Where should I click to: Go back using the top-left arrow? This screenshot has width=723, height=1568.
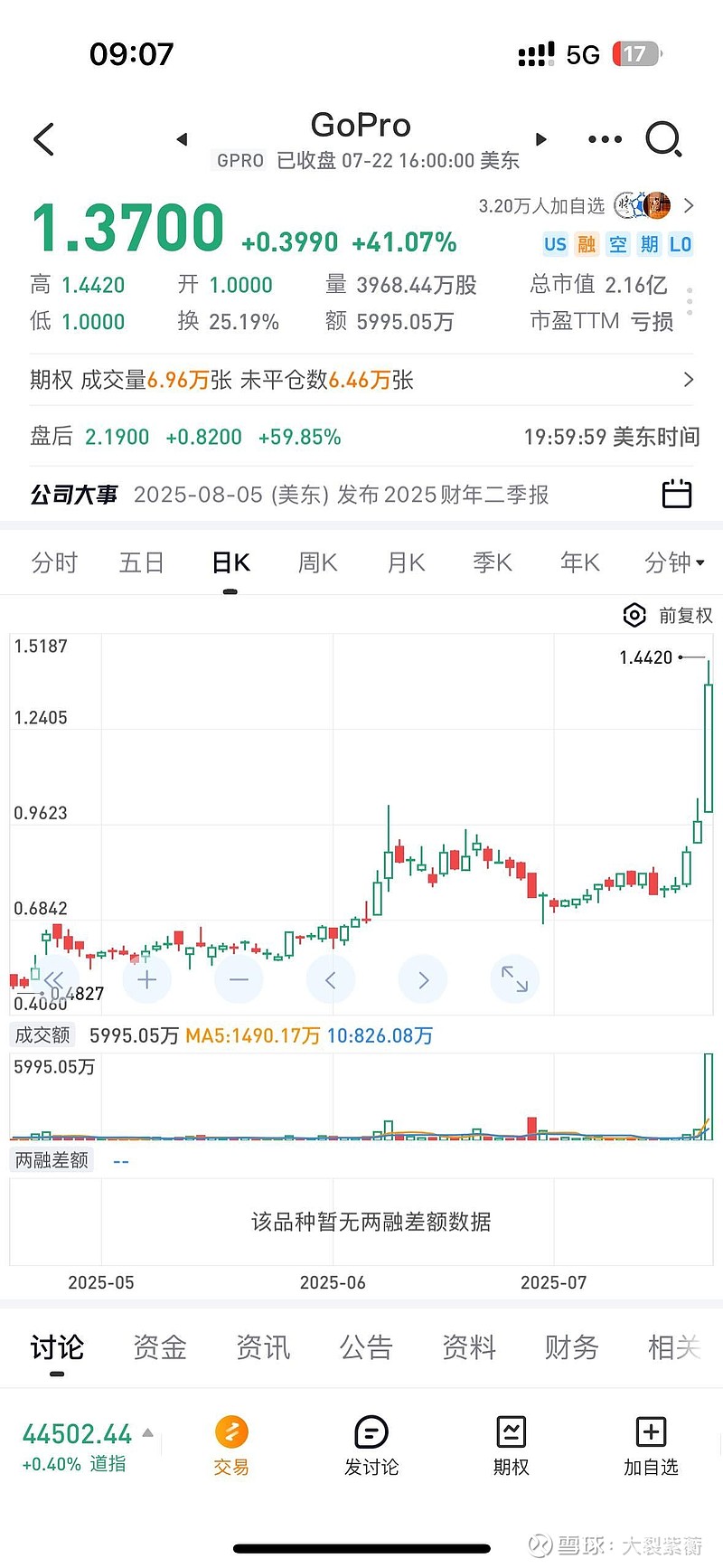click(44, 139)
